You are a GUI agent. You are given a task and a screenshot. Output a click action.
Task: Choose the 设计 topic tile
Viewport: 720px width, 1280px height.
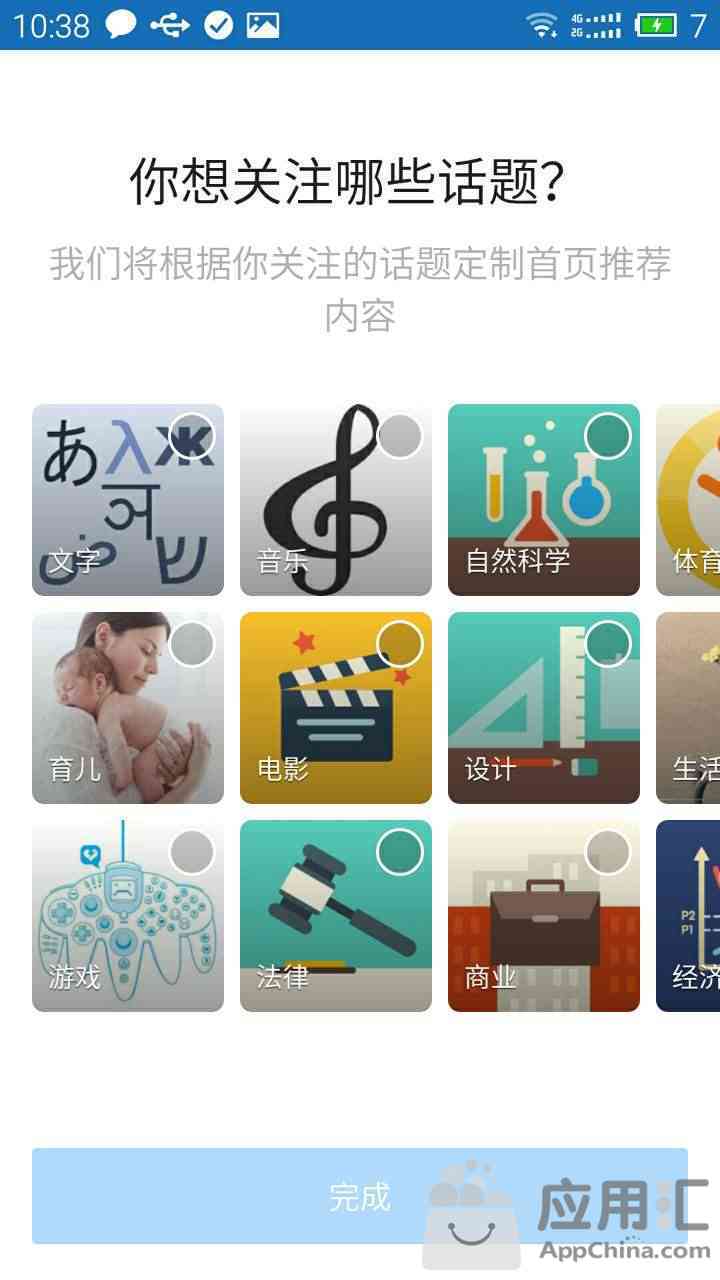tap(544, 708)
